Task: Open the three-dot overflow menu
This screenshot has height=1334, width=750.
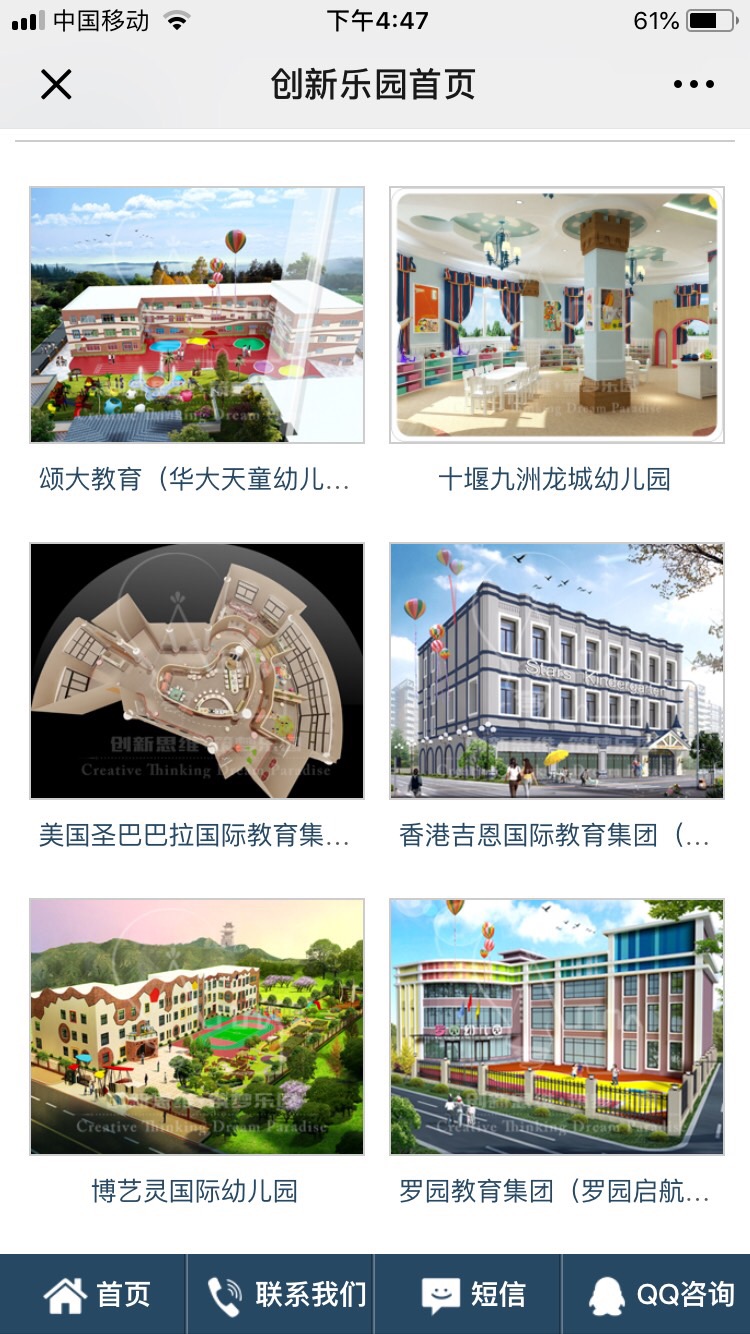Action: pos(693,85)
